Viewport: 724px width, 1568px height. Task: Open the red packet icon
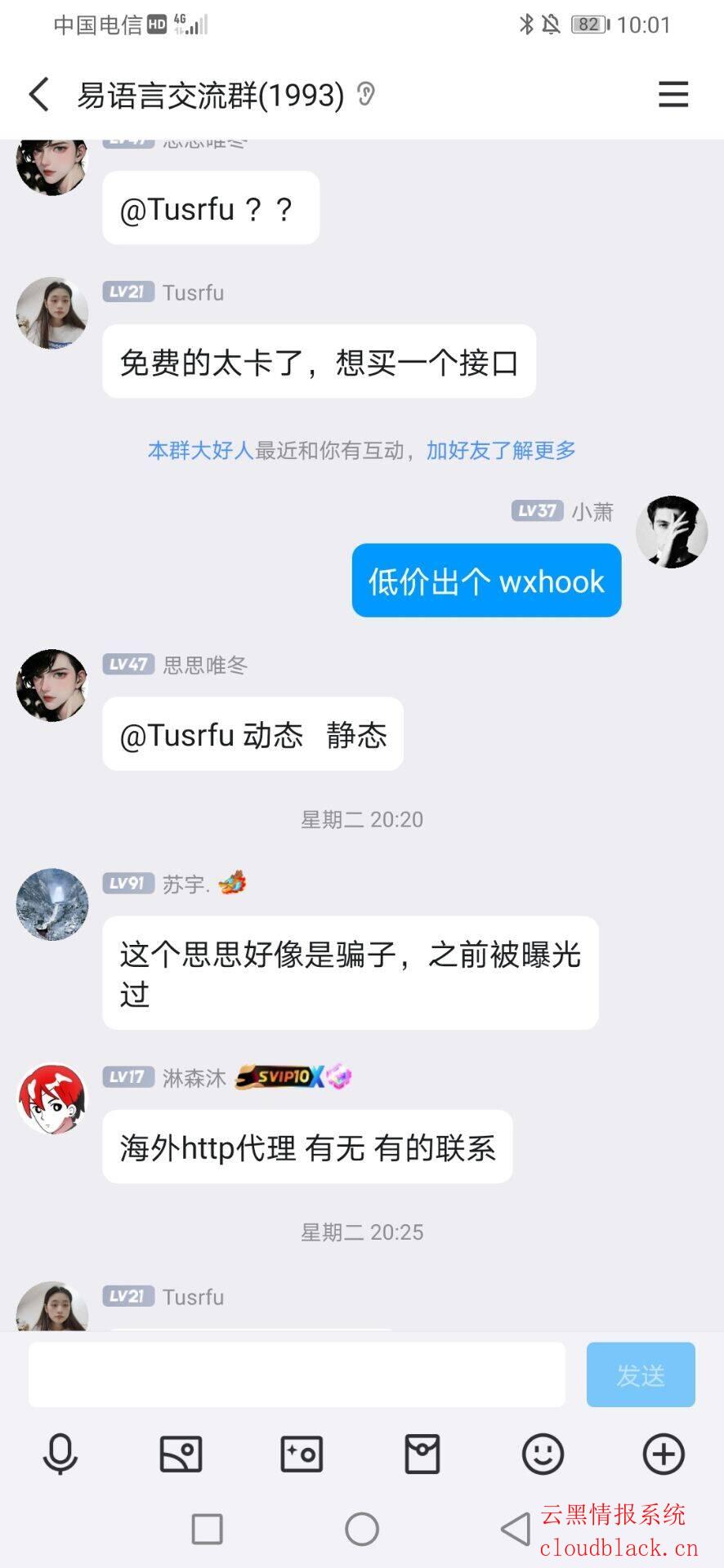click(422, 1454)
